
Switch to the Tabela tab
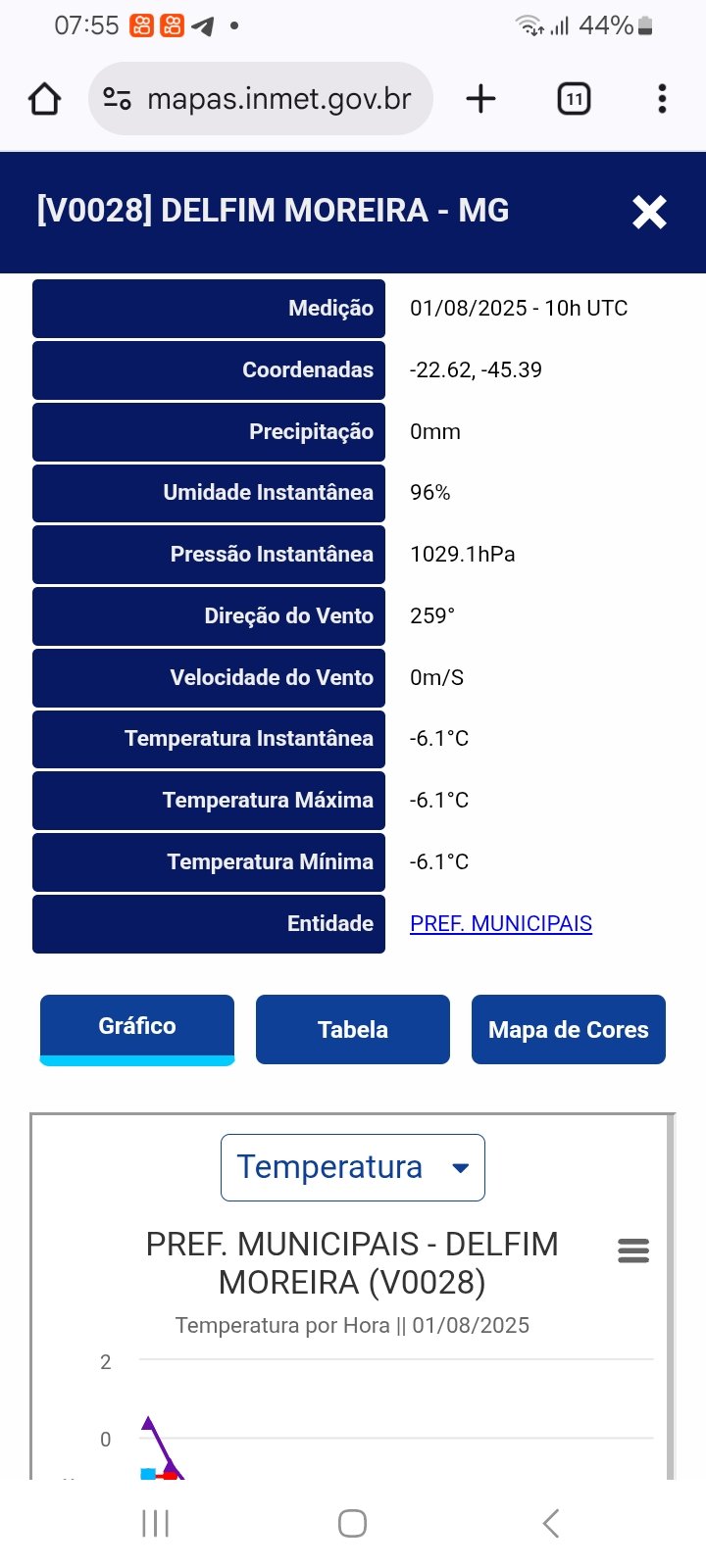353,1030
